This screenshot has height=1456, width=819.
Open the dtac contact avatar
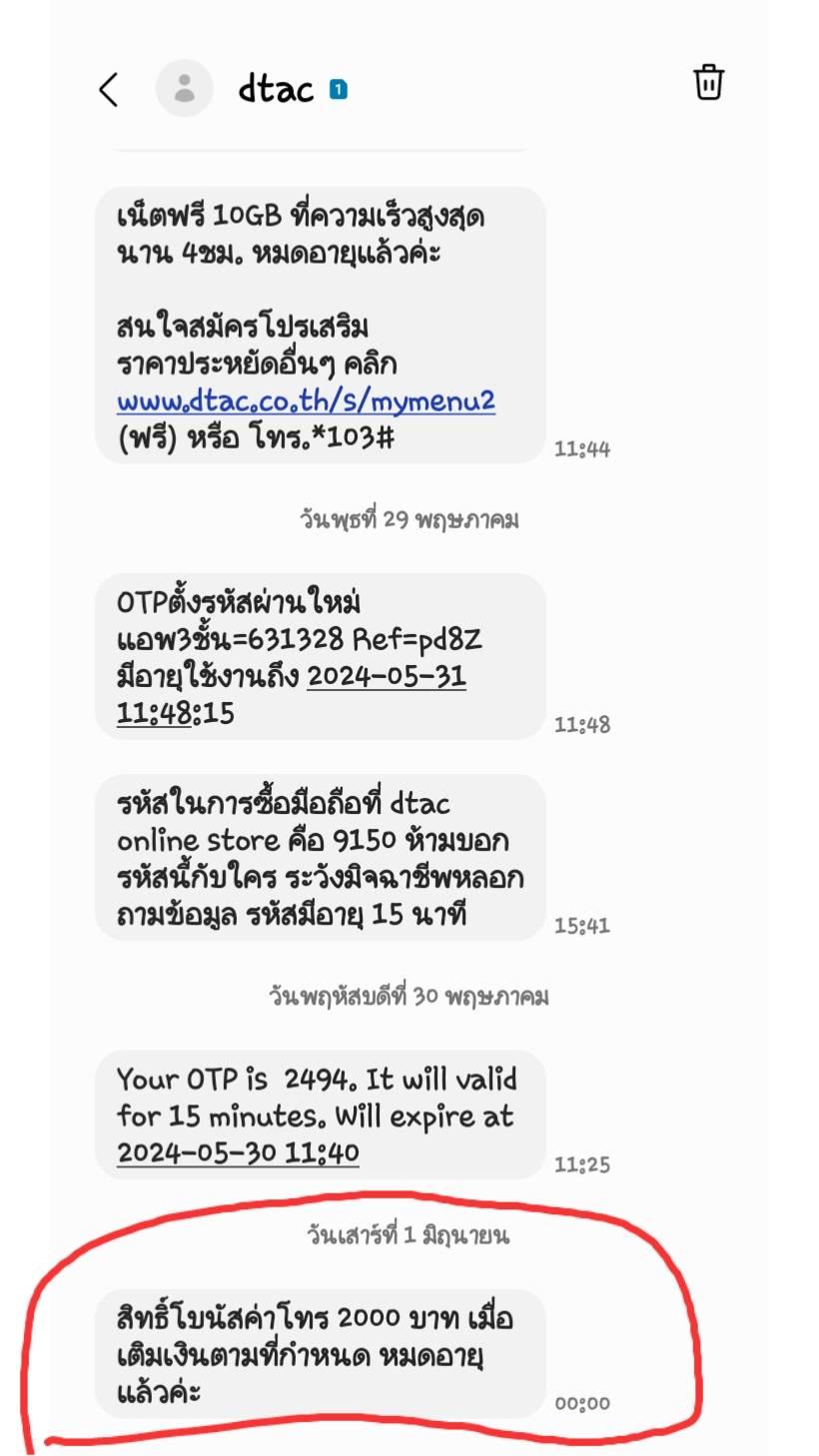coord(185,89)
